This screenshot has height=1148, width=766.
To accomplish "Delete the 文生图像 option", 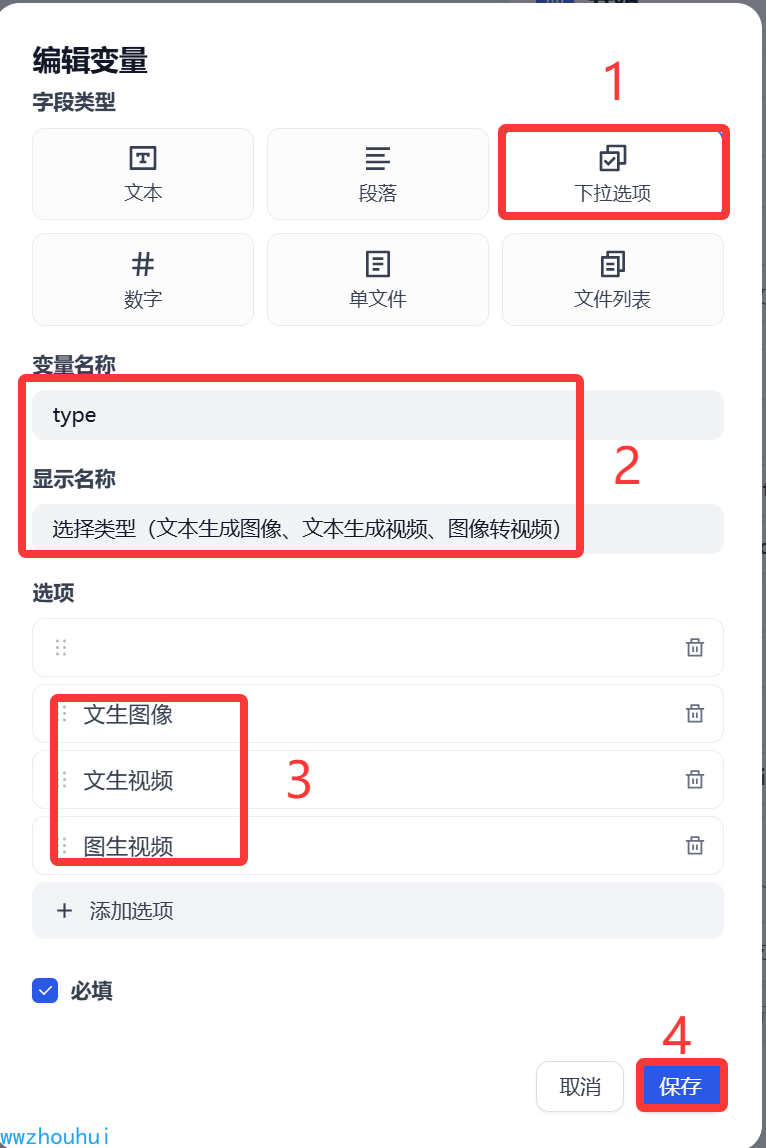I will [x=695, y=713].
